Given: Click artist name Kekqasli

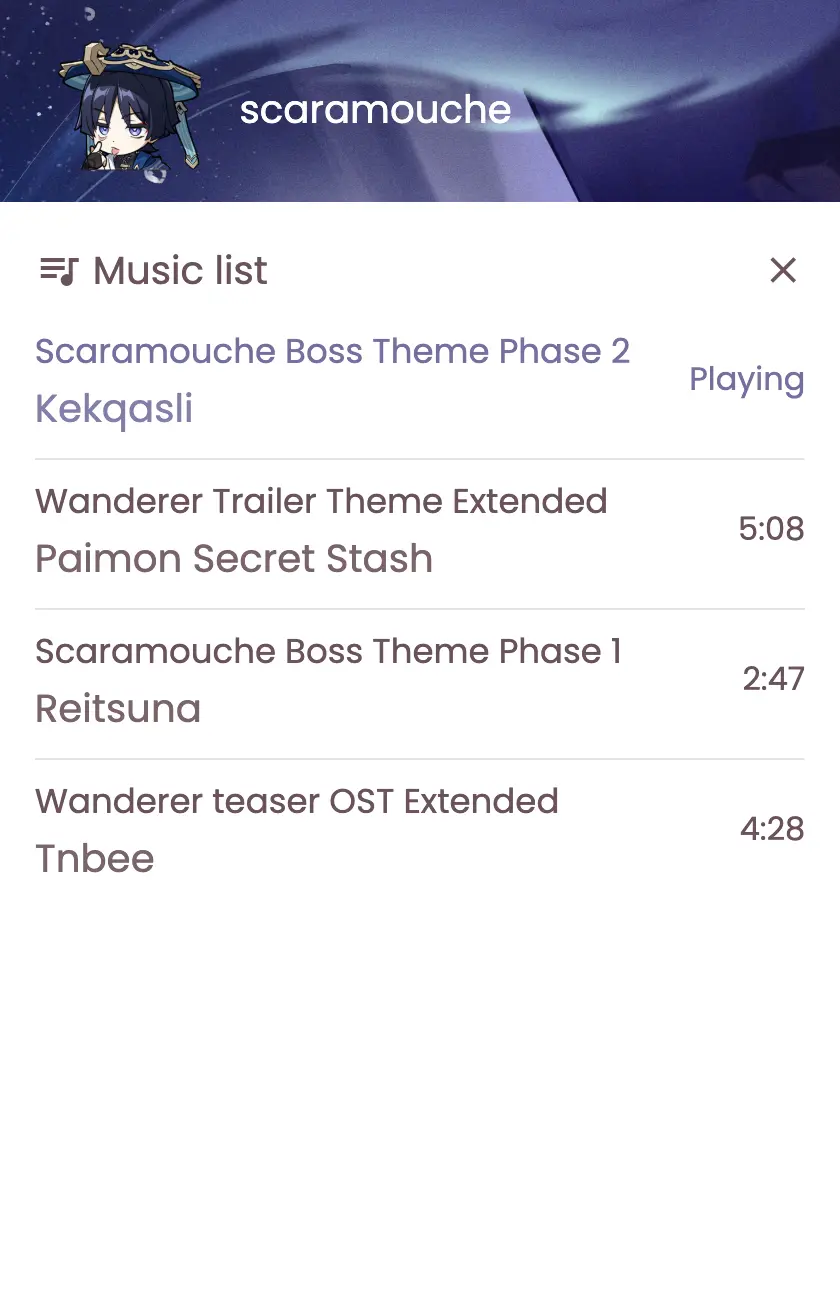Looking at the screenshot, I should (x=113, y=407).
